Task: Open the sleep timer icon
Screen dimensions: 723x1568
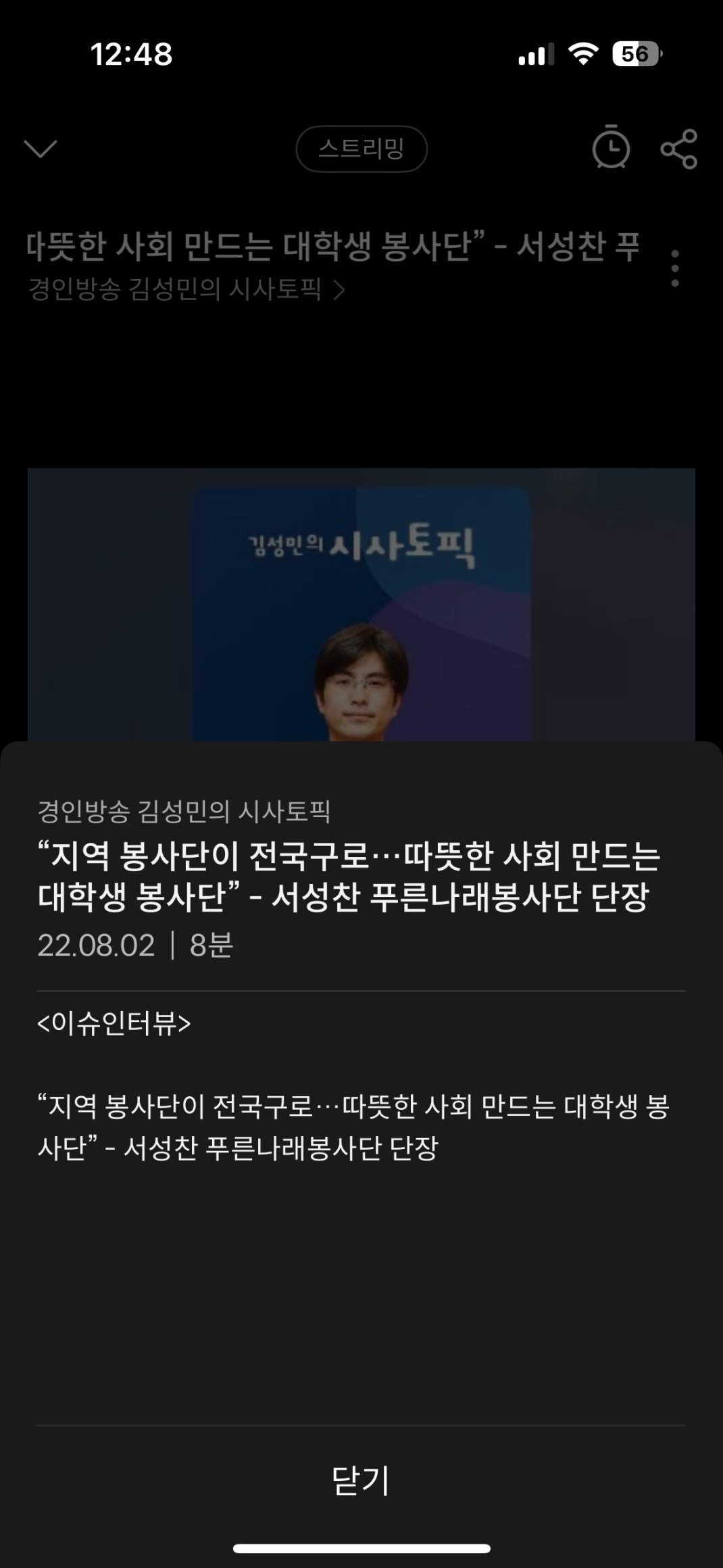Action: pos(611,149)
